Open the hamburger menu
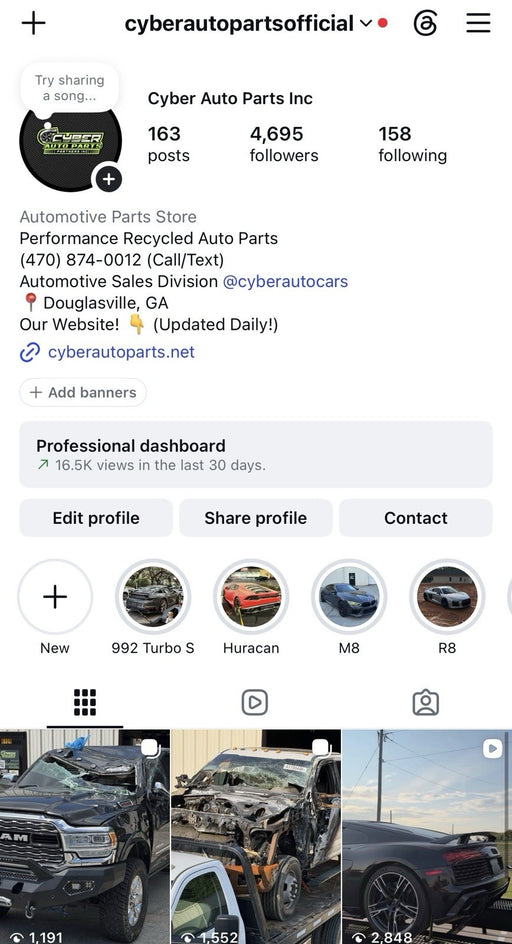Viewport: 512px width, 944px height. (x=478, y=23)
